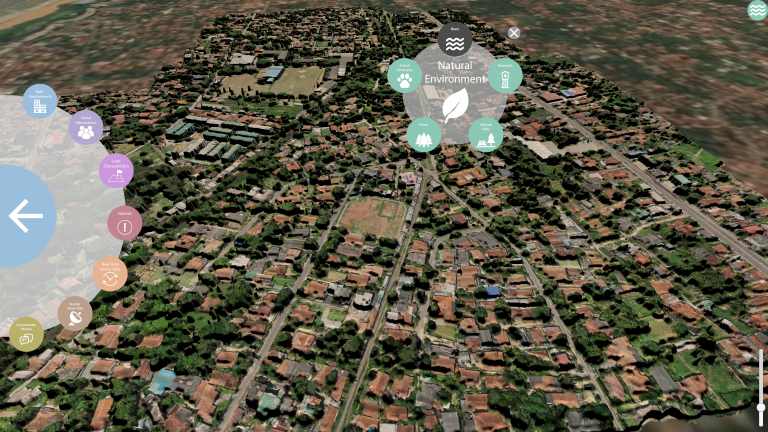Select the National Parks layer
The width and height of the screenshot is (768, 432).
[486, 135]
